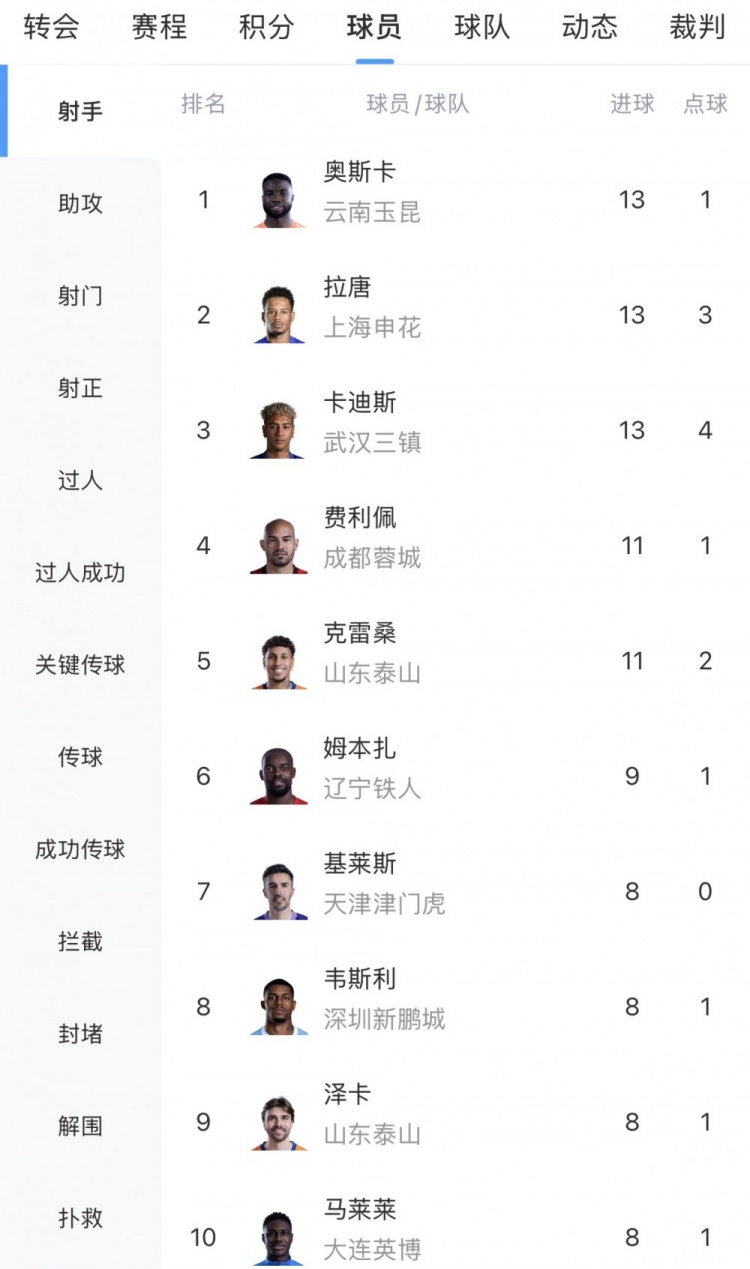This screenshot has height=1269, width=750.
Task: Open the 解围 ranking
Action: [x=80, y=1126]
